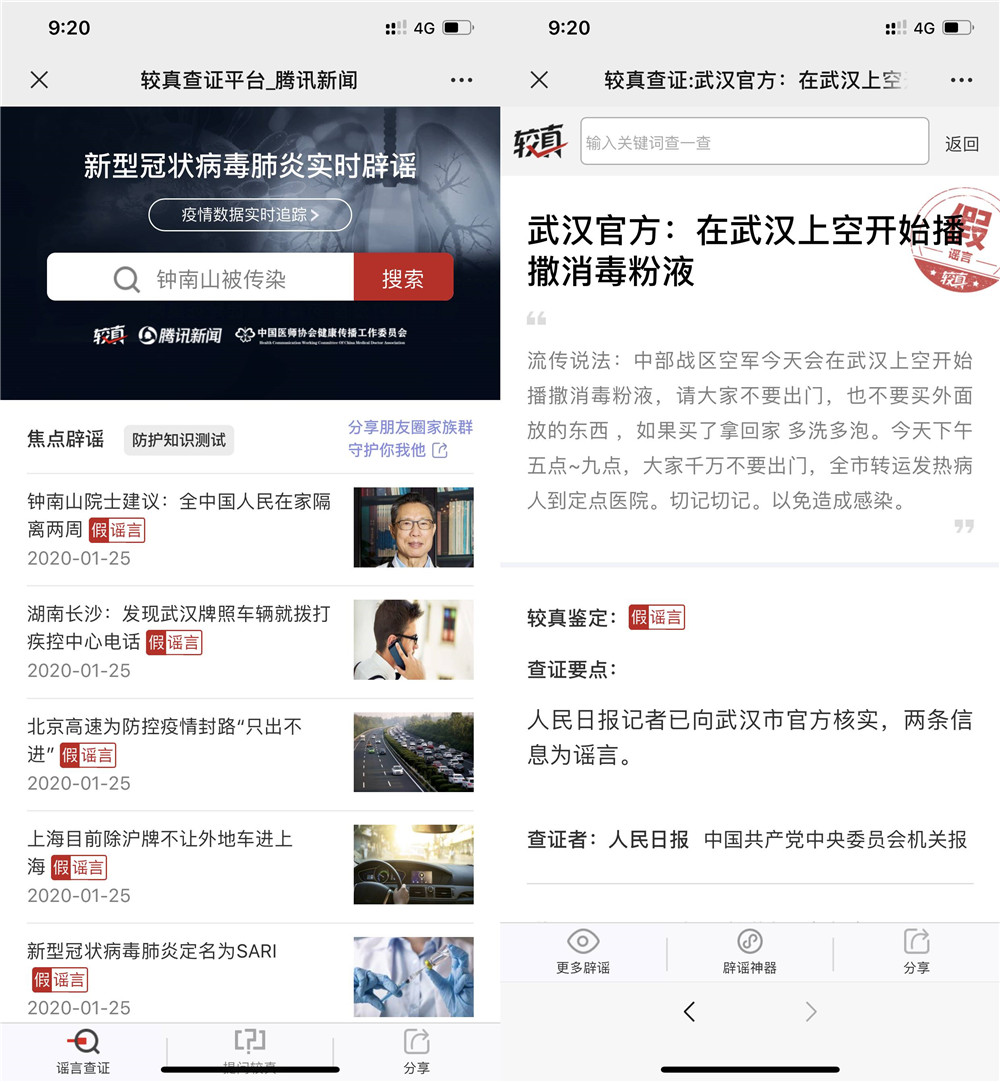
Task: Switch to the 谣言查证 tab
Action: 83,1051
